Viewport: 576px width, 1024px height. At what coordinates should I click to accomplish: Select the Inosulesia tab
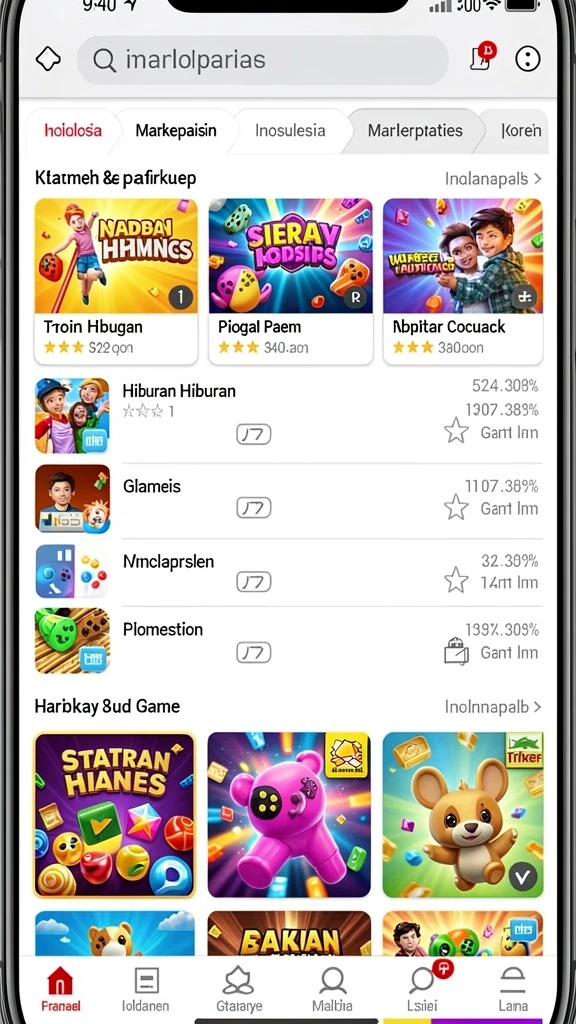point(290,130)
